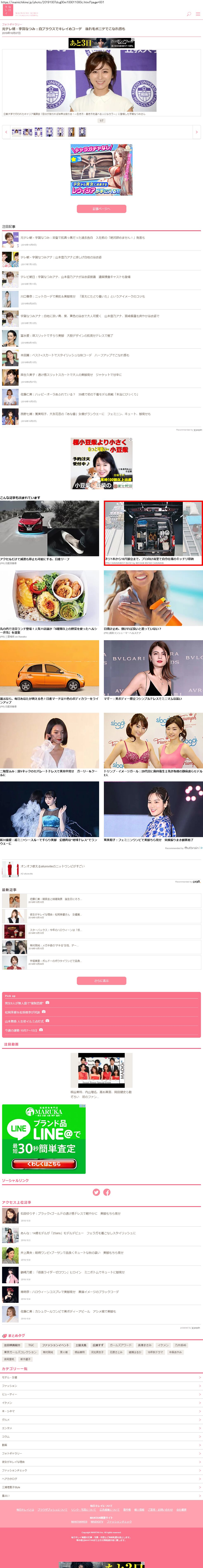
Task: Select the ファッションイベント tag chip
Action: (56, 1345)
